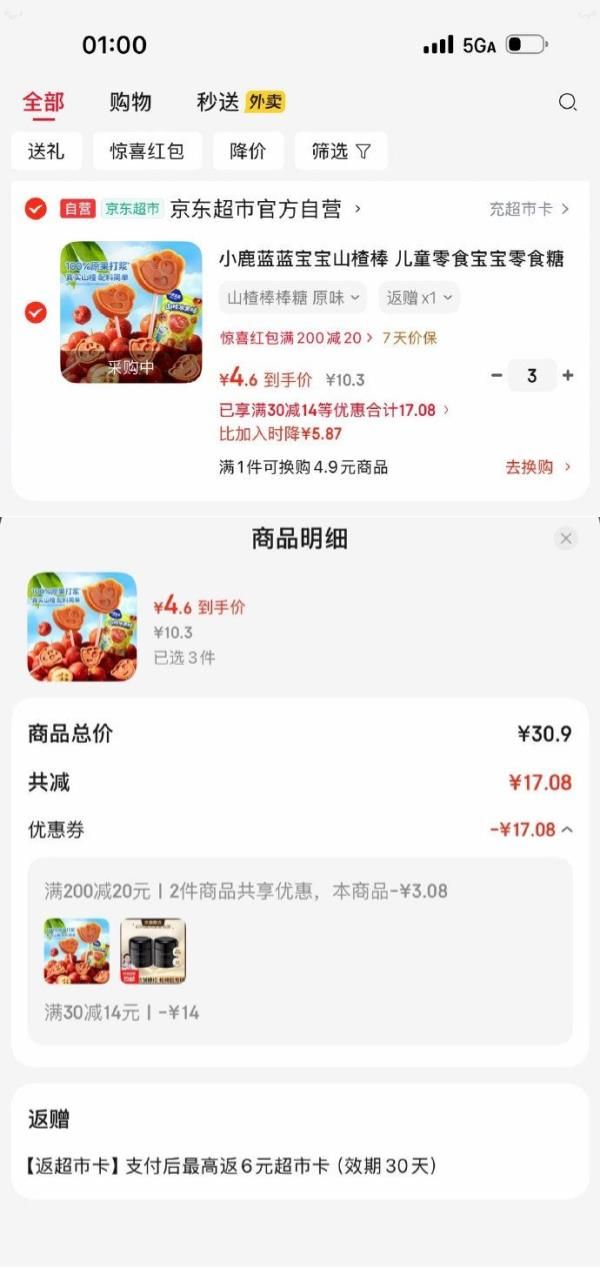
Task: Open the 返赠 x1 dropdown
Action: click(x=419, y=298)
